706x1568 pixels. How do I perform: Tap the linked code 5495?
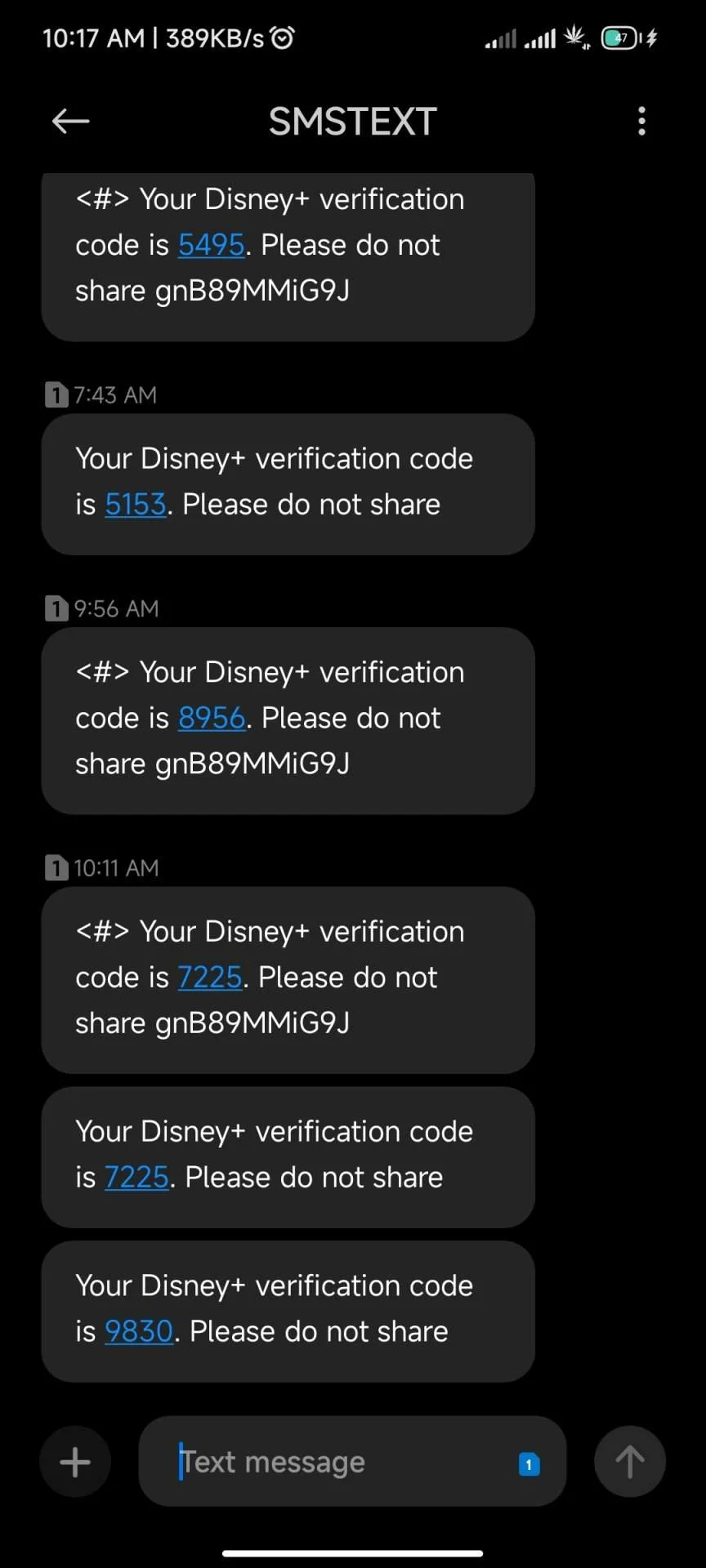pos(212,245)
